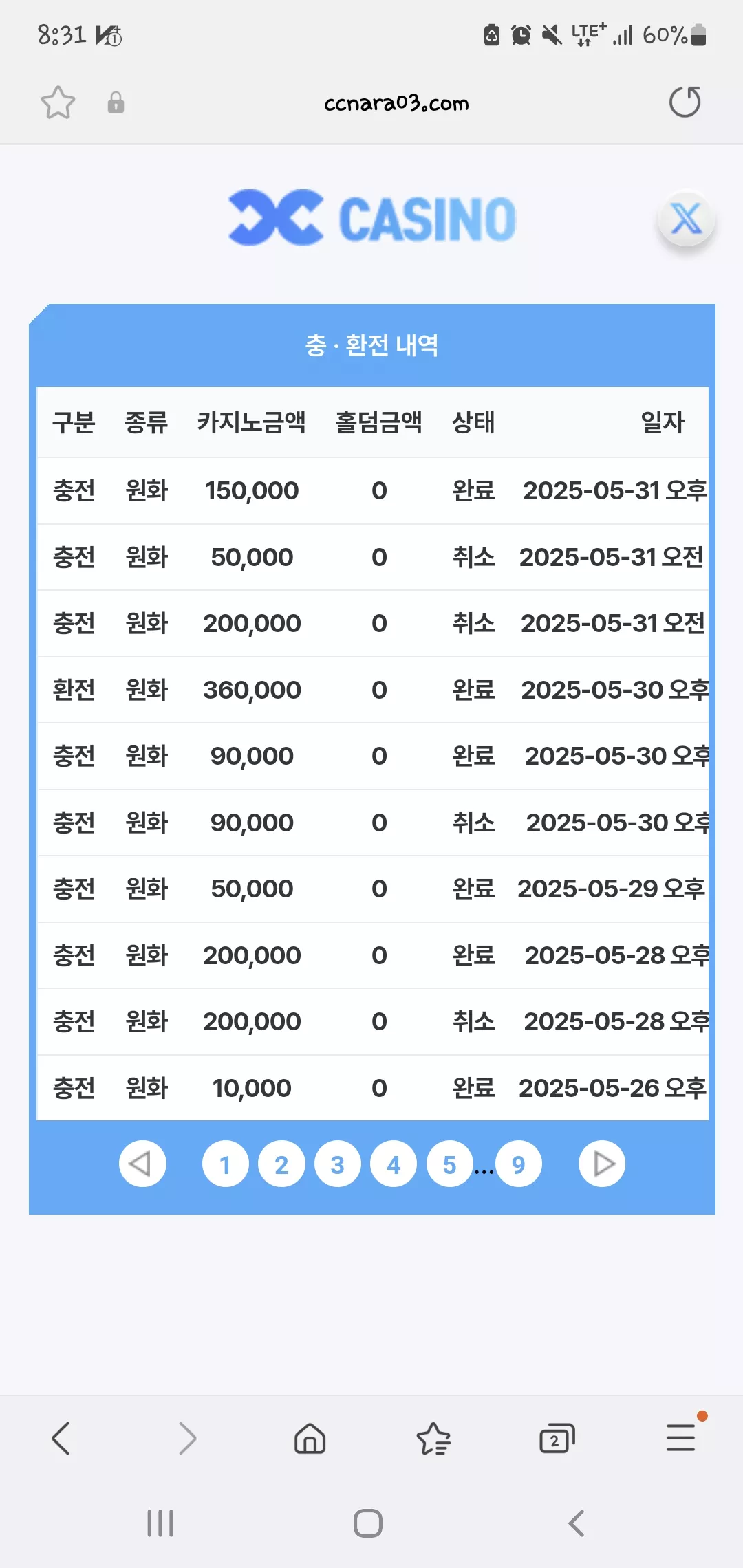
Task: Jump to last page 9
Action: (x=519, y=1164)
